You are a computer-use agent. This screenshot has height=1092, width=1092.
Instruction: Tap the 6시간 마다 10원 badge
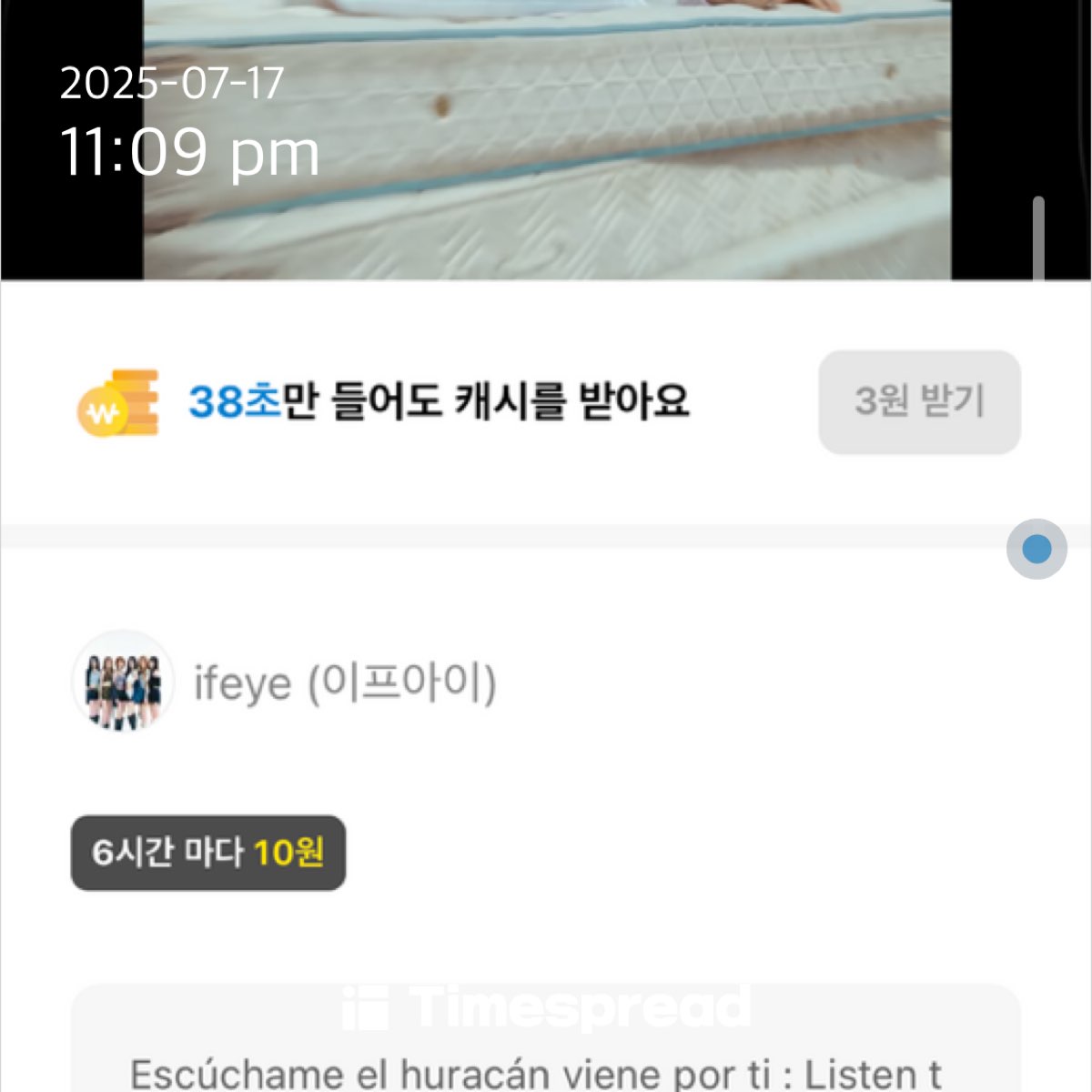(208, 853)
